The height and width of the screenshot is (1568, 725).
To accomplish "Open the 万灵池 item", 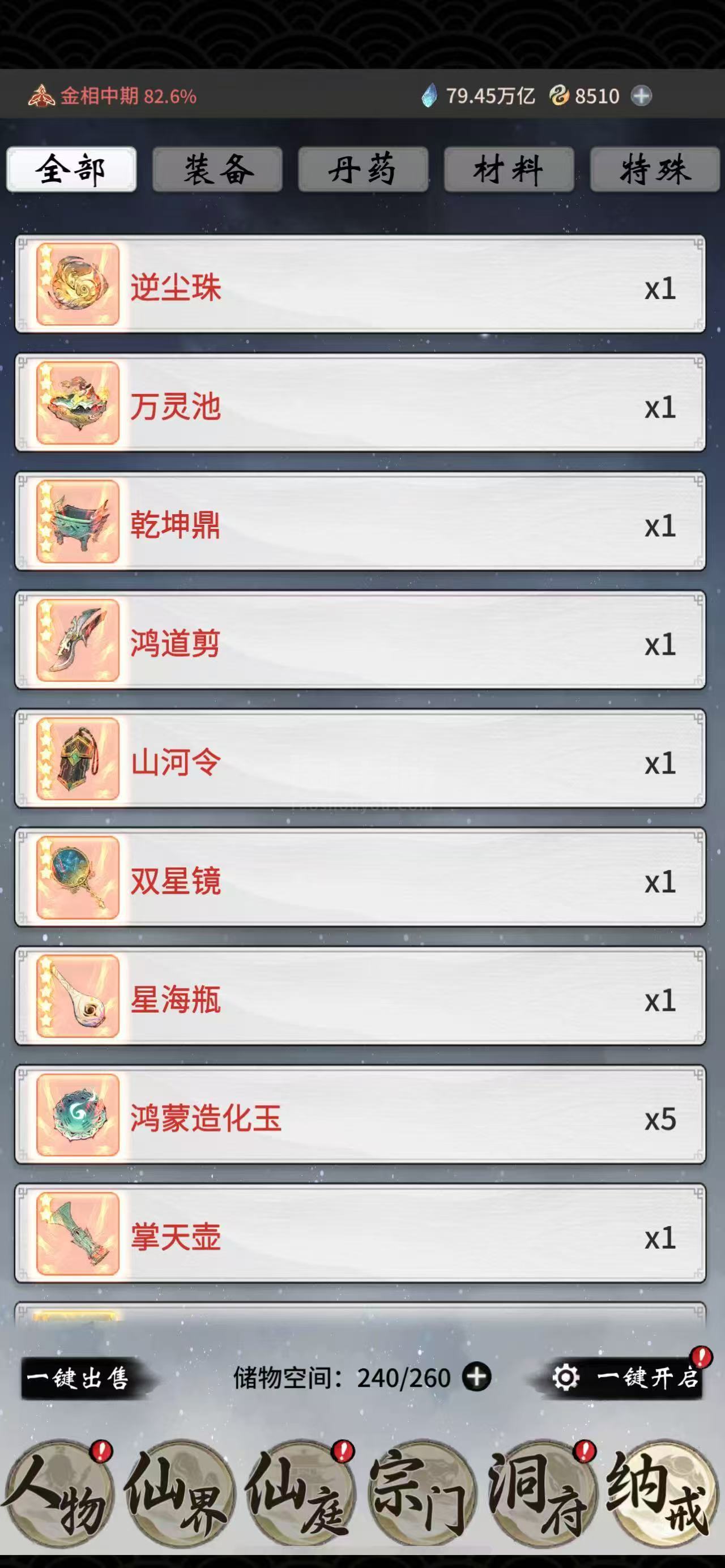I will [359, 403].
